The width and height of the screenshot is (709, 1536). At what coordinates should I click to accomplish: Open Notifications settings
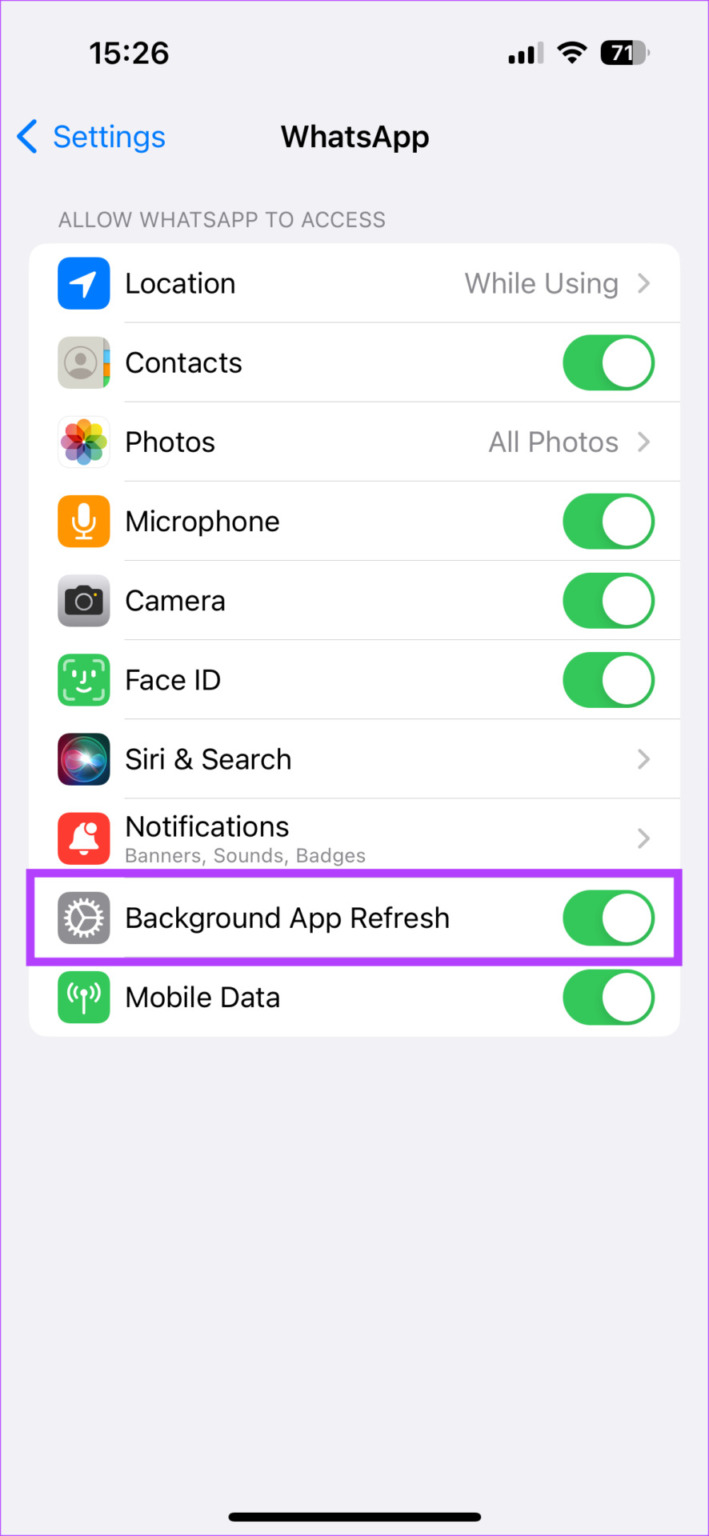coord(354,838)
